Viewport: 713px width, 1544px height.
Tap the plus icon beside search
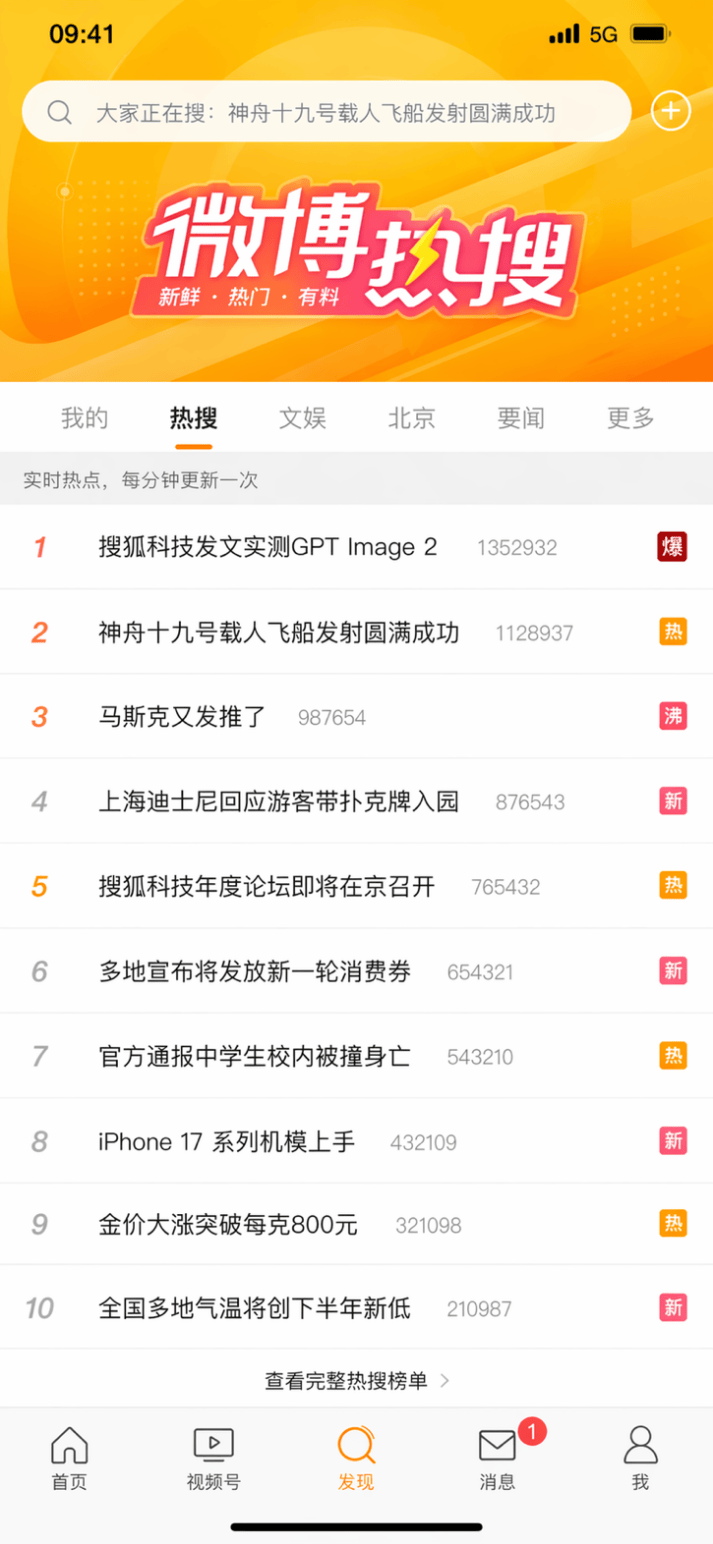671,111
